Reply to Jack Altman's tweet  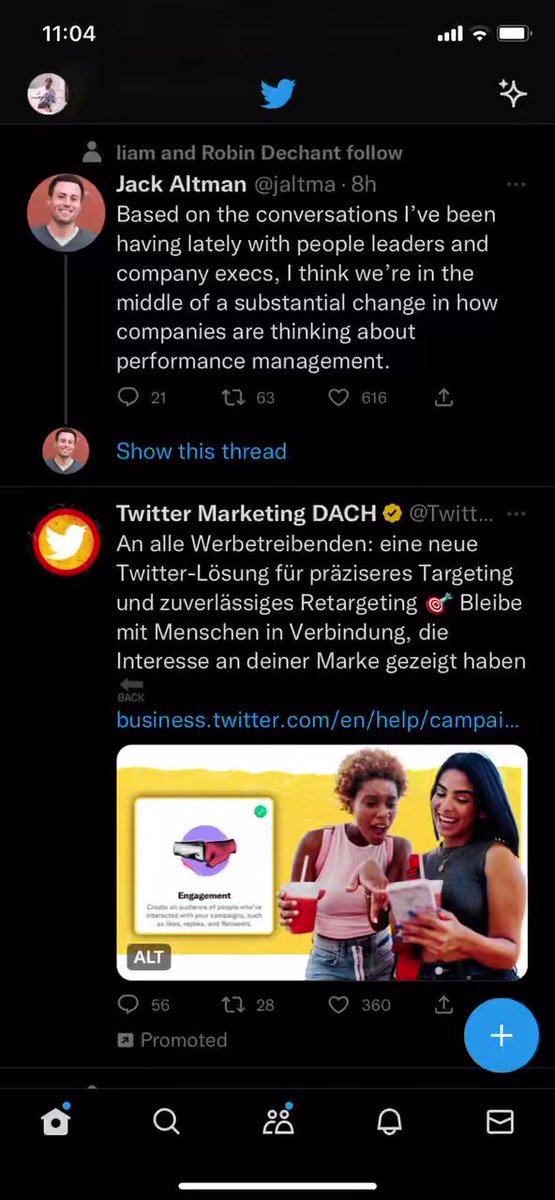pyautogui.click(x=128, y=398)
